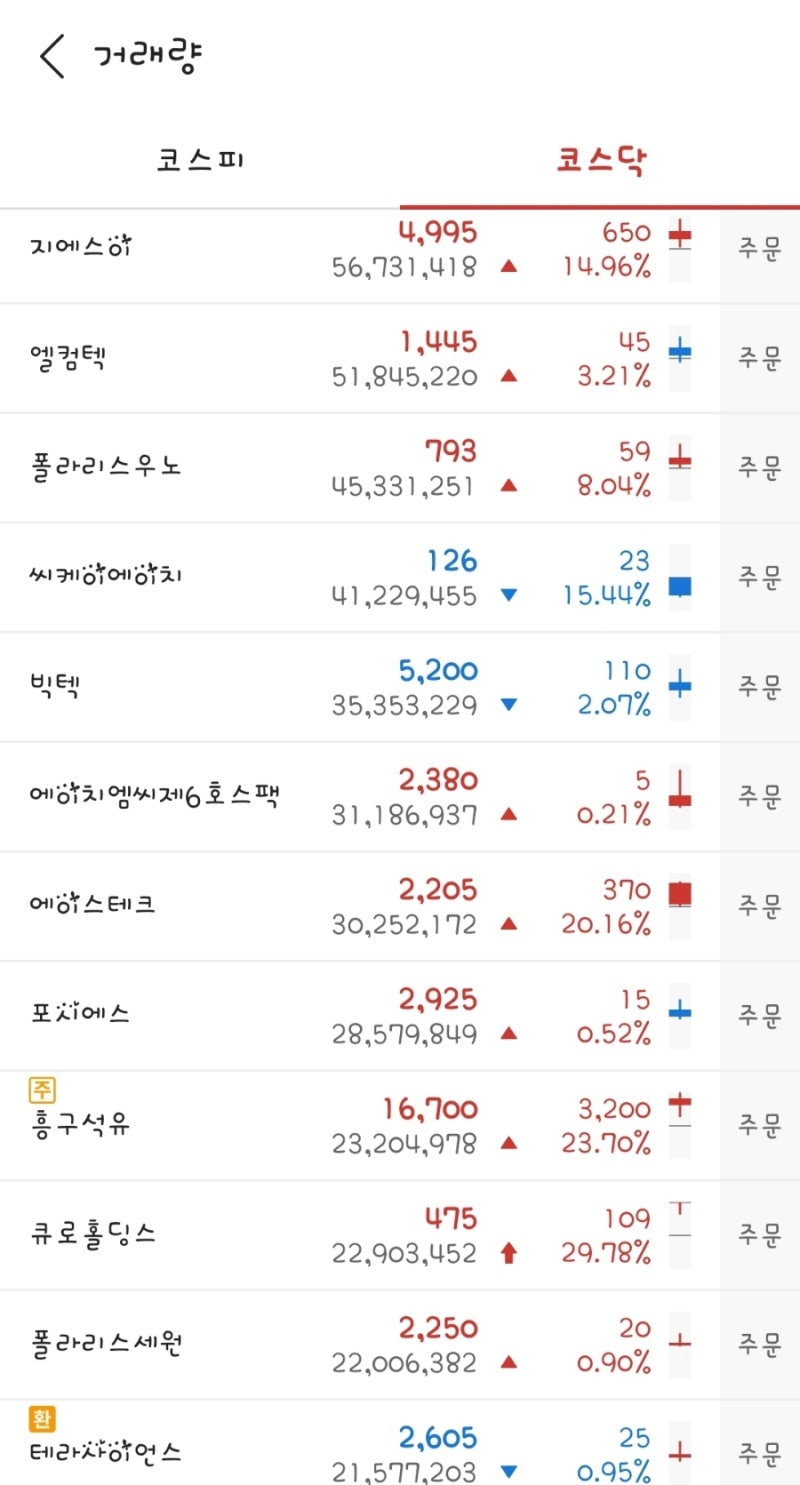The width and height of the screenshot is (800, 1485).
Task: Open the candlestick chart icon for 지에스이
Action: click(x=682, y=248)
